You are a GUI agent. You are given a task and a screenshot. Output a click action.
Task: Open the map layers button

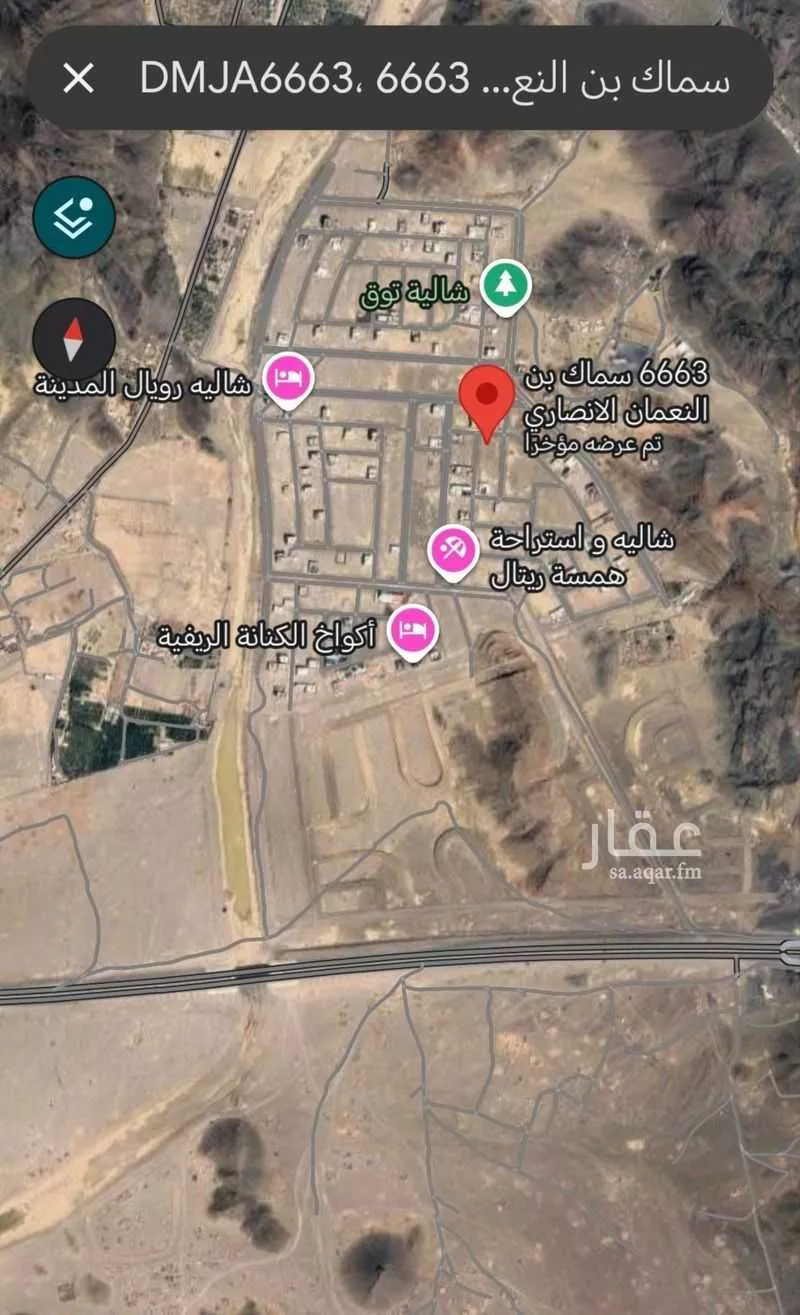(x=74, y=217)
